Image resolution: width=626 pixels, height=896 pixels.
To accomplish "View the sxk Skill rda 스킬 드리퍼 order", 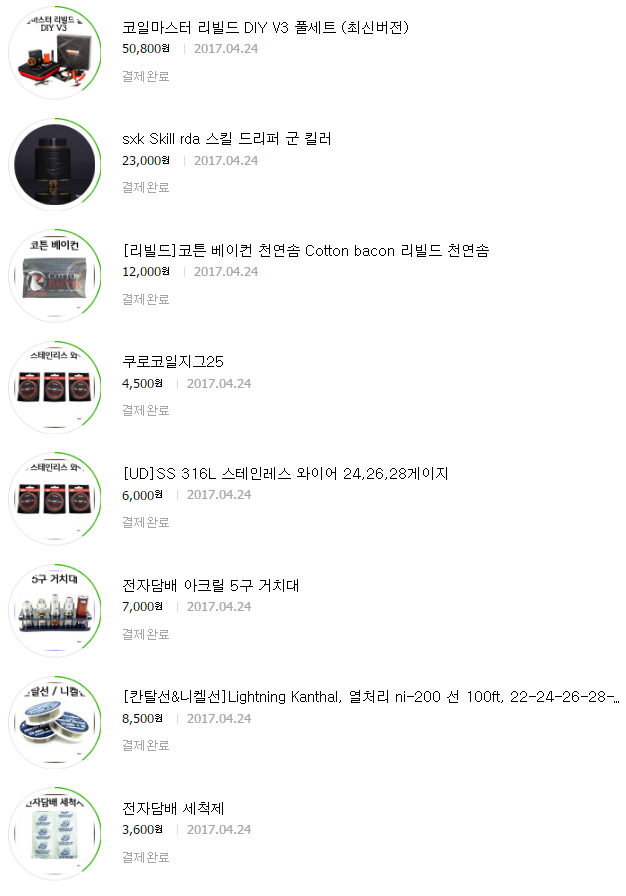I will [x=226, y=138].
